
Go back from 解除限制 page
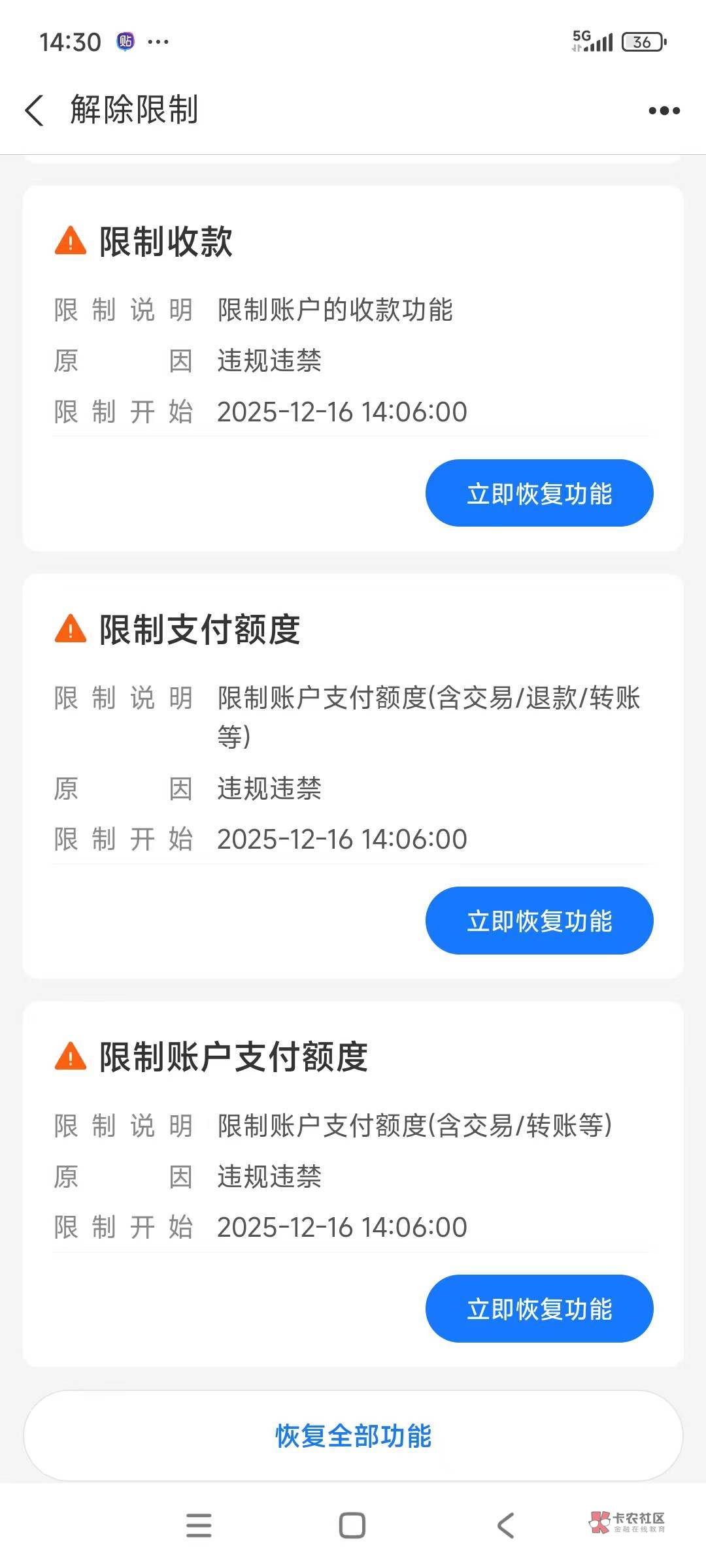(x=35, y=110)
